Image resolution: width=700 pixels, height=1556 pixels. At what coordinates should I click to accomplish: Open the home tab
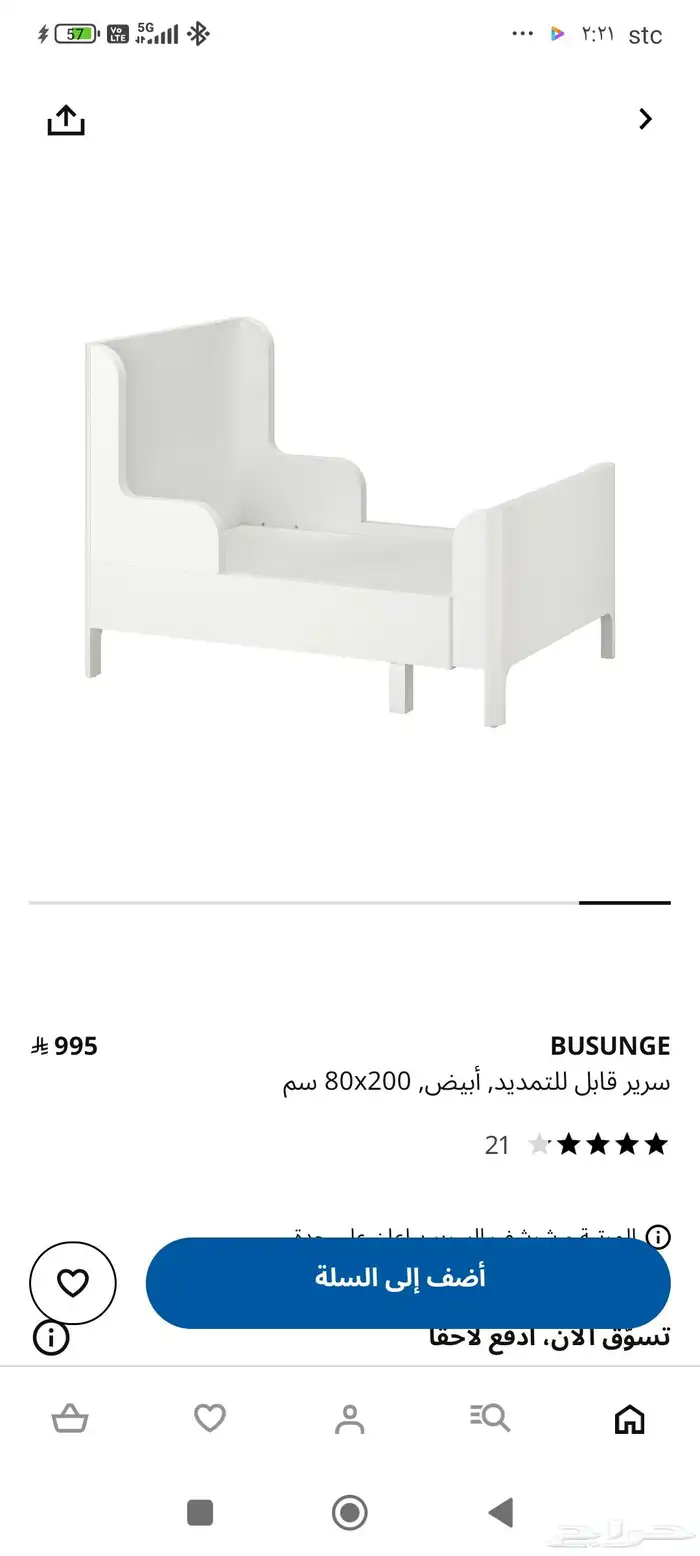629,1419
